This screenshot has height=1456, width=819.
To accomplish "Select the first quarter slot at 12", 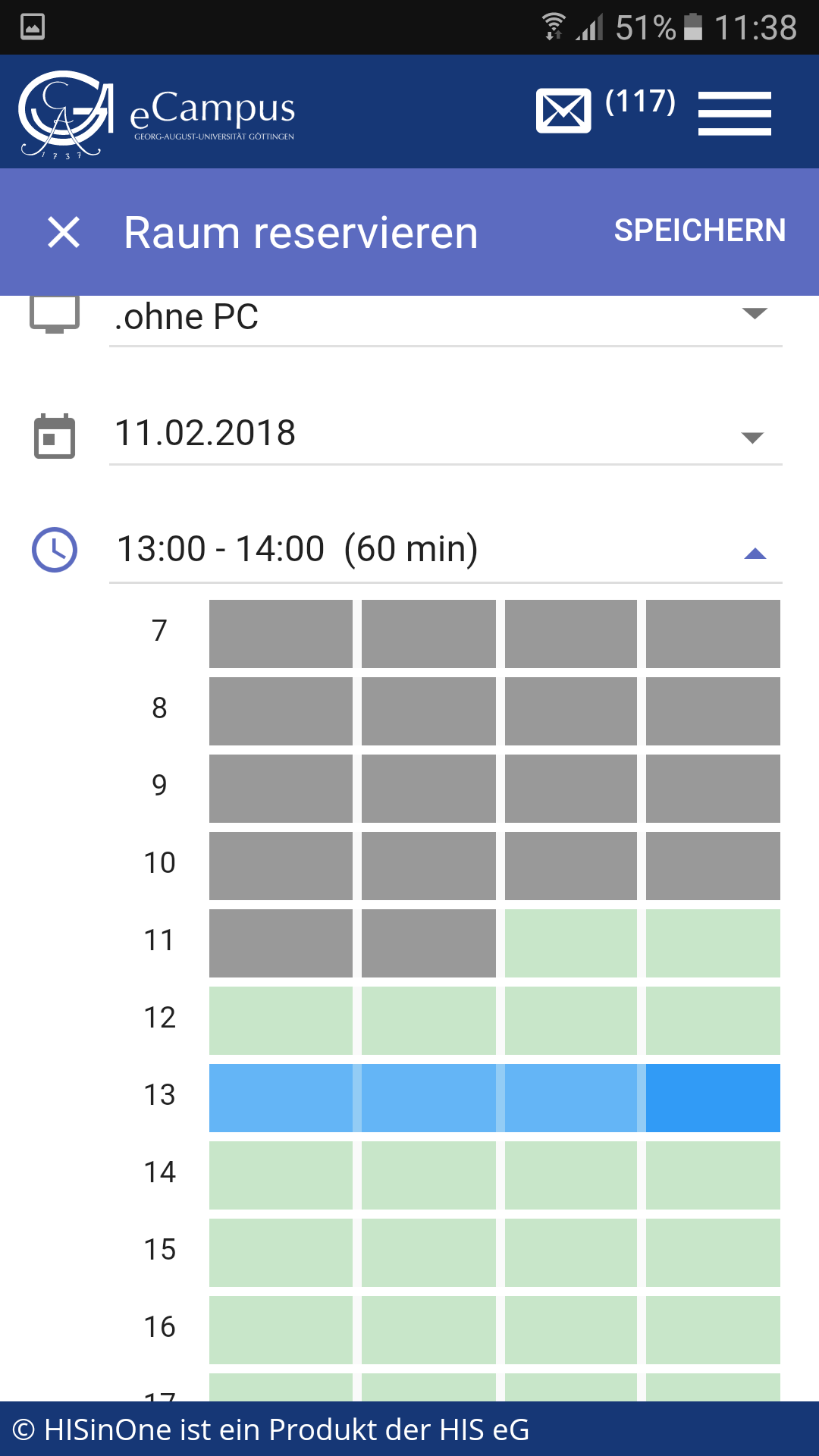I will tap(281, 1021).
